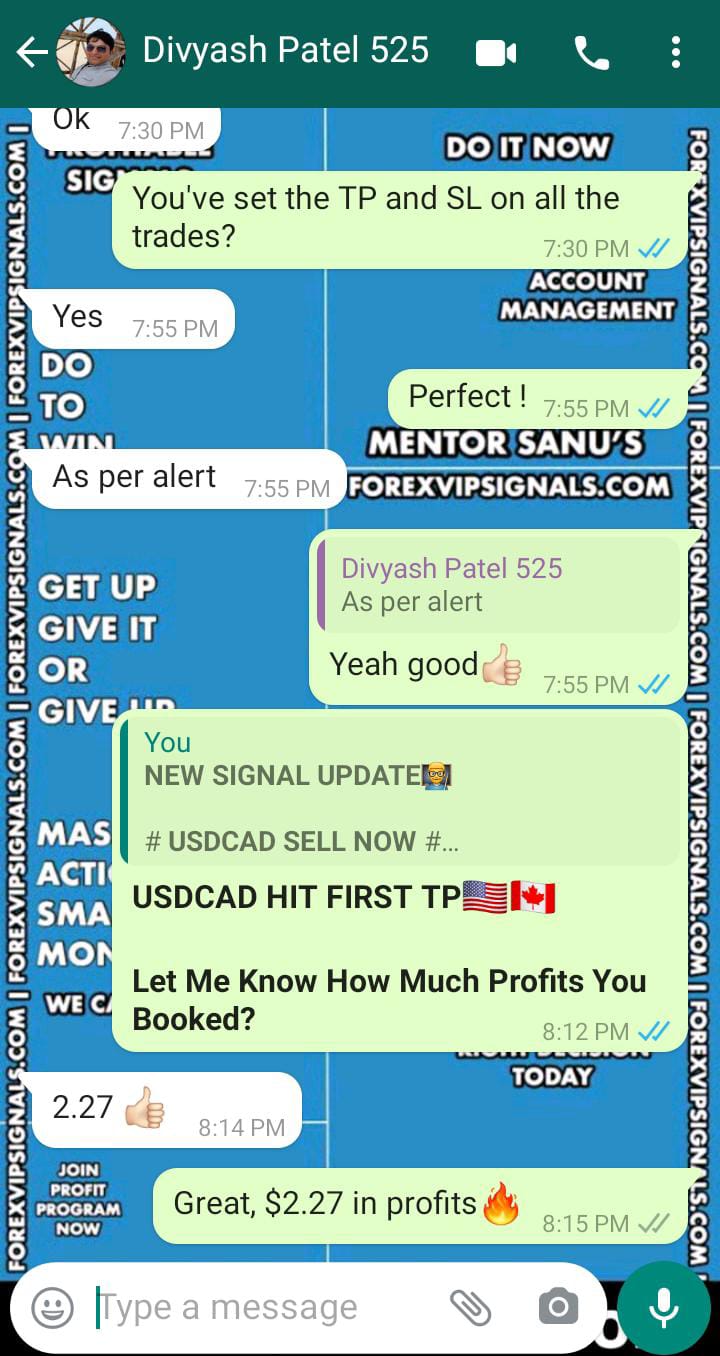
Task: View contact info for Divyash Patel 525
Action: coord(286,51)
